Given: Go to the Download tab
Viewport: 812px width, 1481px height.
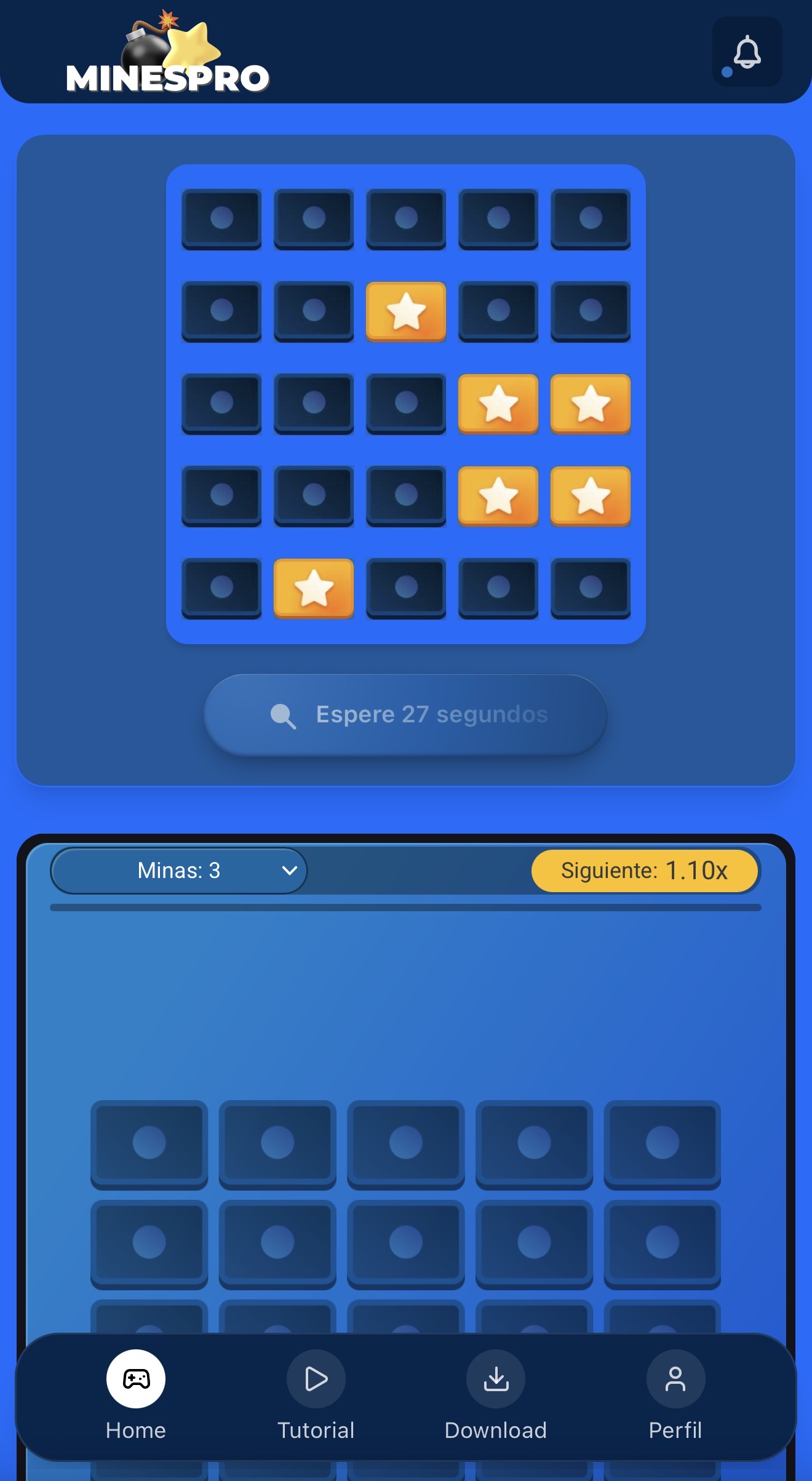Looking at the screenshot, I should pos(496,1395).
